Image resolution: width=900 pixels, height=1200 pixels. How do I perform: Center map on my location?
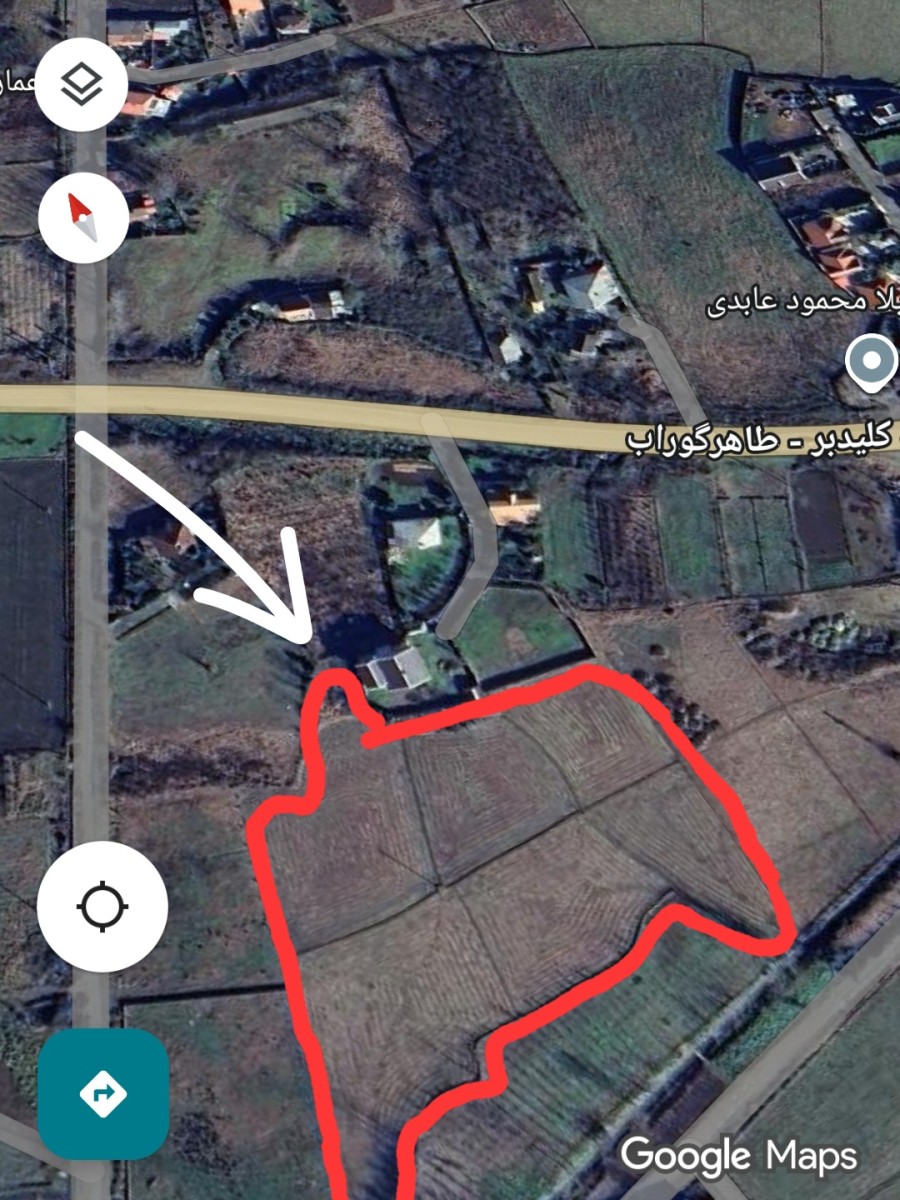point(102,906)
